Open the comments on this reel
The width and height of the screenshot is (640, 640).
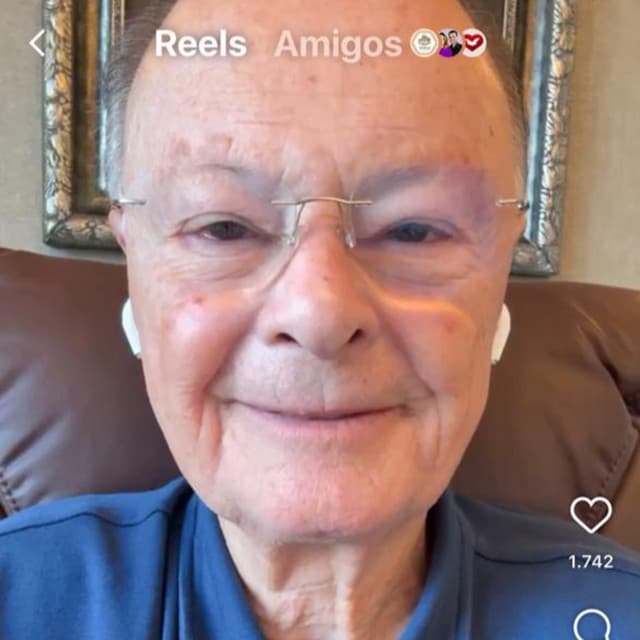pos(591,625)
